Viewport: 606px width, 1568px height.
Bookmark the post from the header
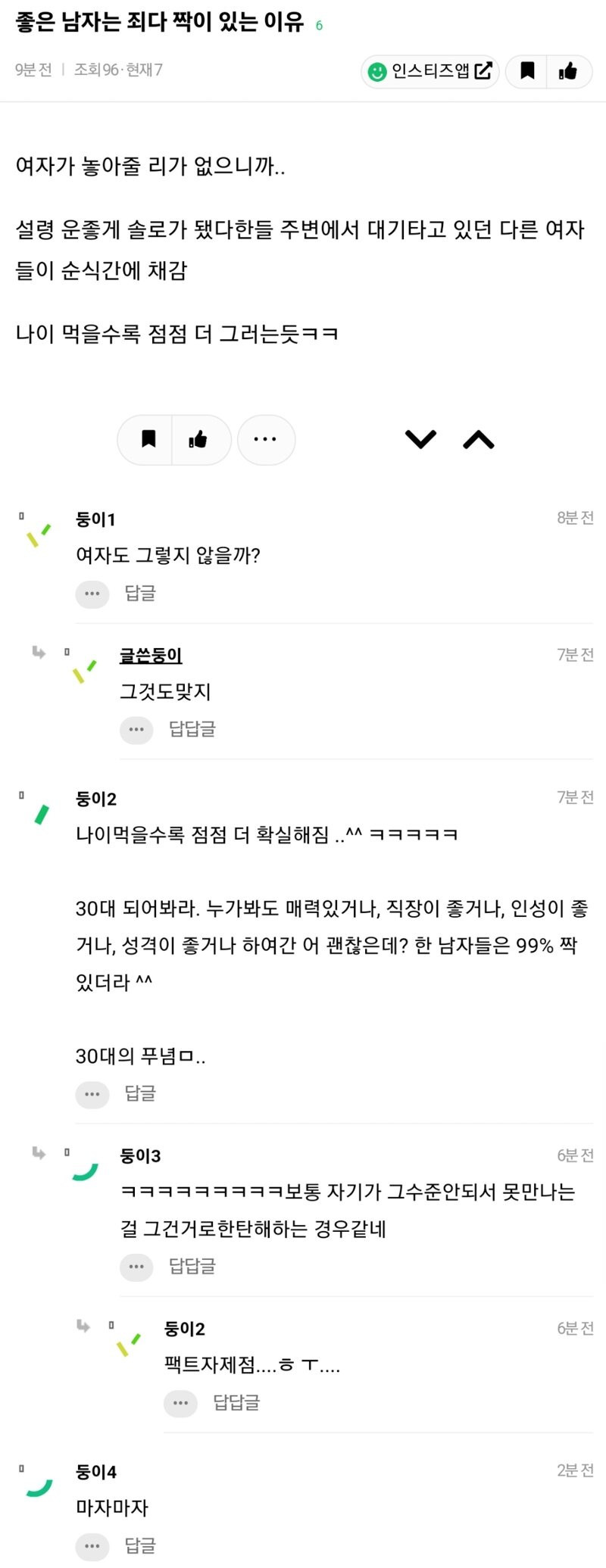coord(527,71)
